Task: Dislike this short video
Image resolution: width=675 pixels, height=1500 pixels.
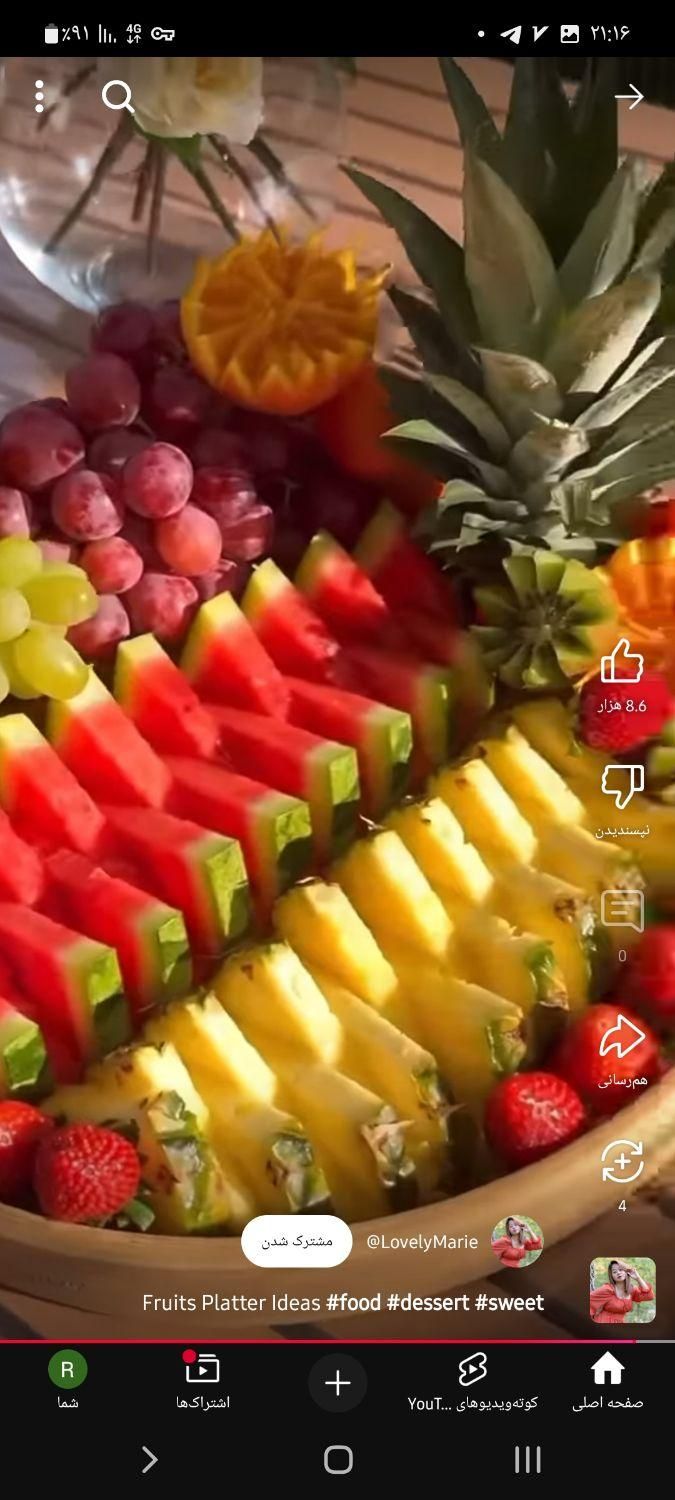Action: pyautogui.click(x=622, y=788)
